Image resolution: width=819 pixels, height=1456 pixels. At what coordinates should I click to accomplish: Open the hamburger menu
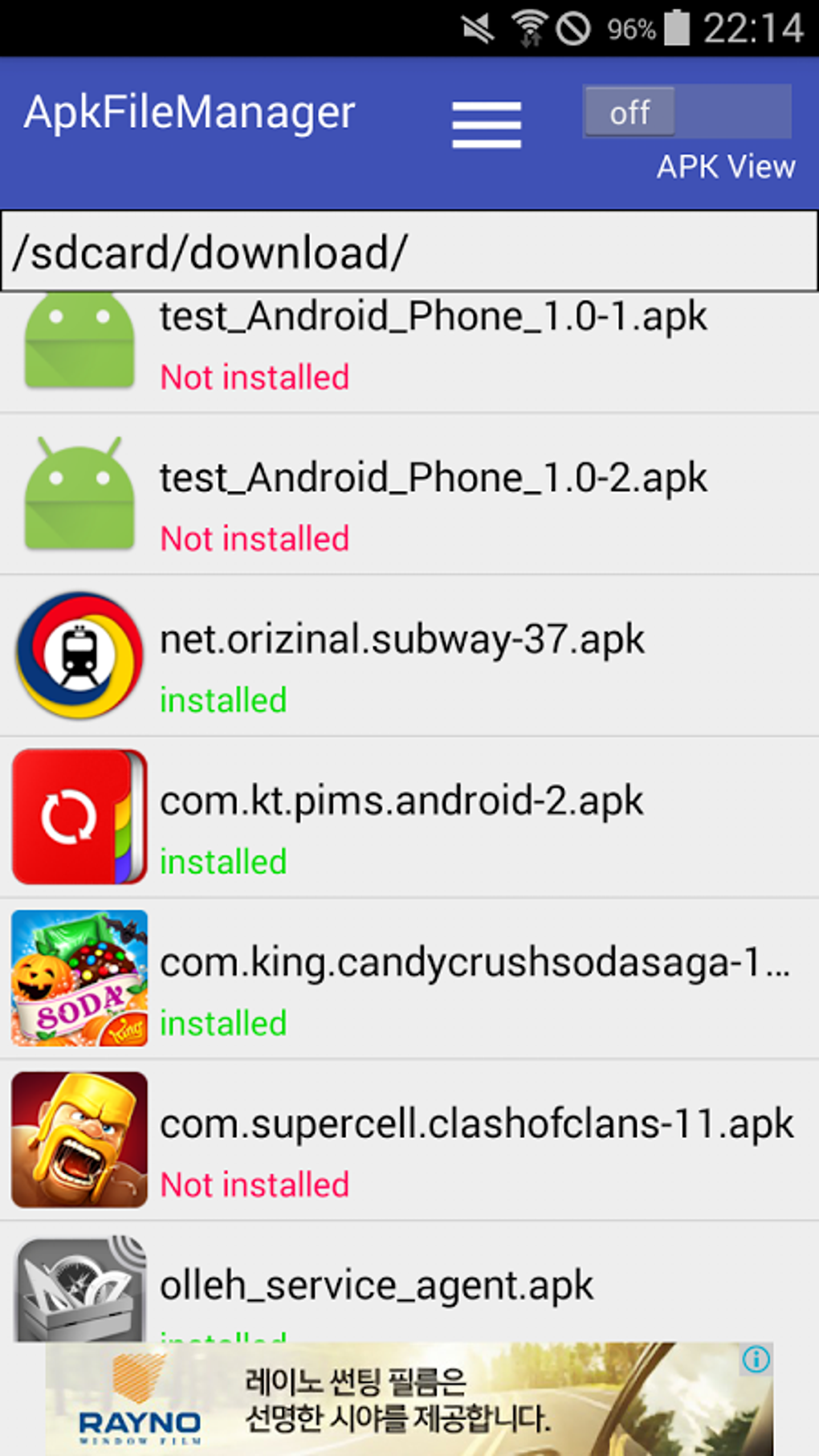click(487, 124)
